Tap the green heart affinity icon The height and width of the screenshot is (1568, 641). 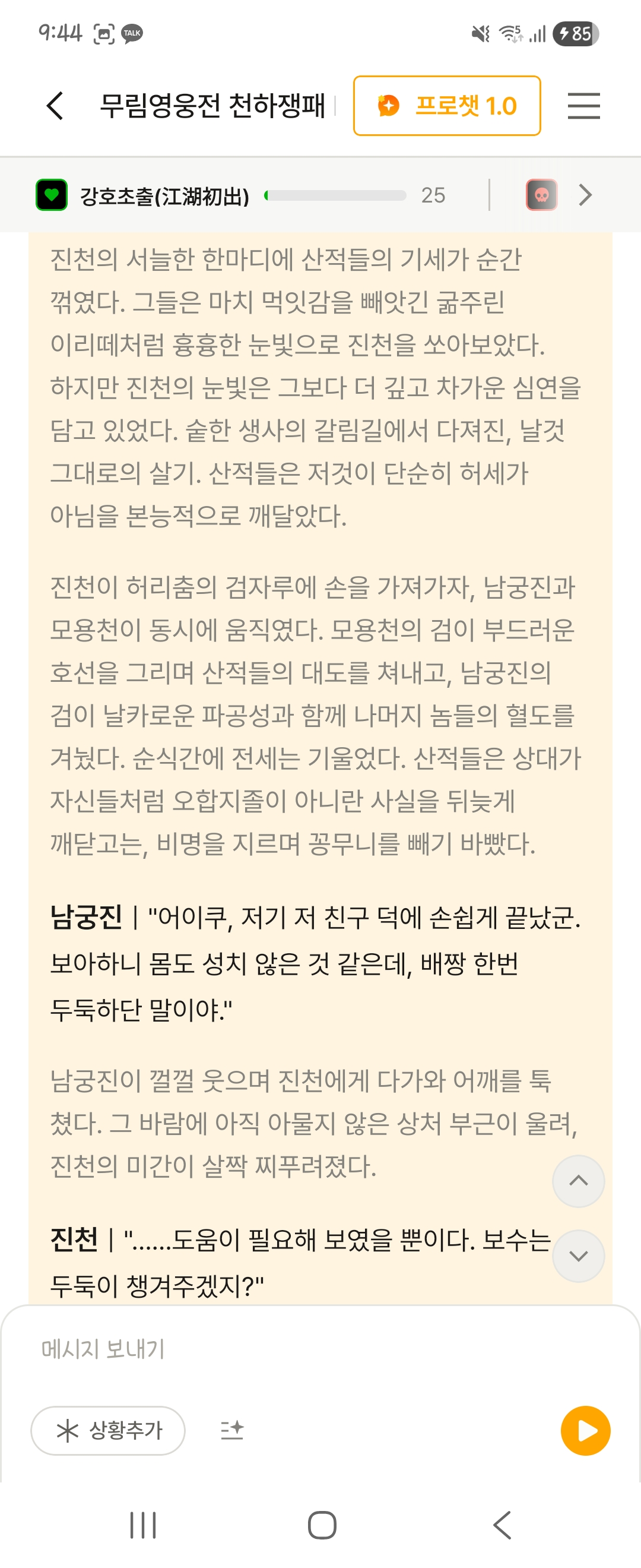point(52,195)
